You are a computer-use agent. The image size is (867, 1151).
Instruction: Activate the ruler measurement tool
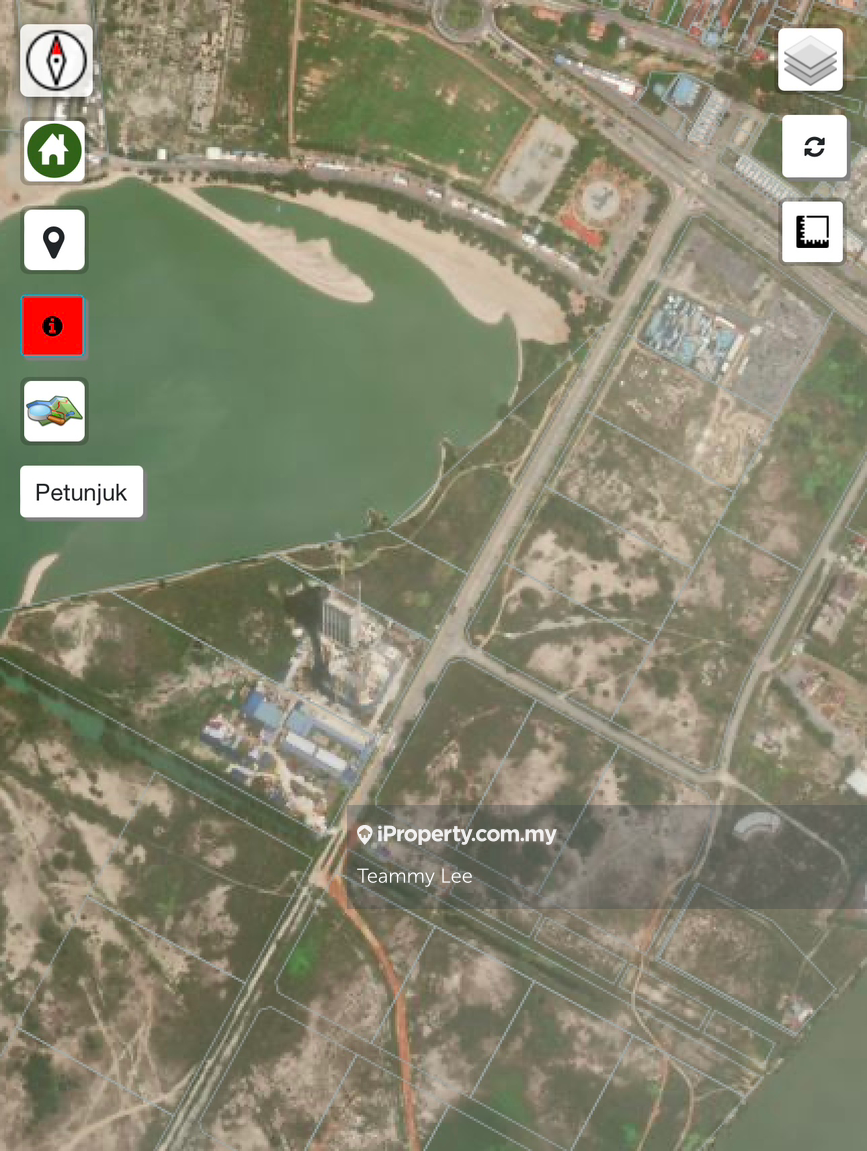click(x=812, y=231)
